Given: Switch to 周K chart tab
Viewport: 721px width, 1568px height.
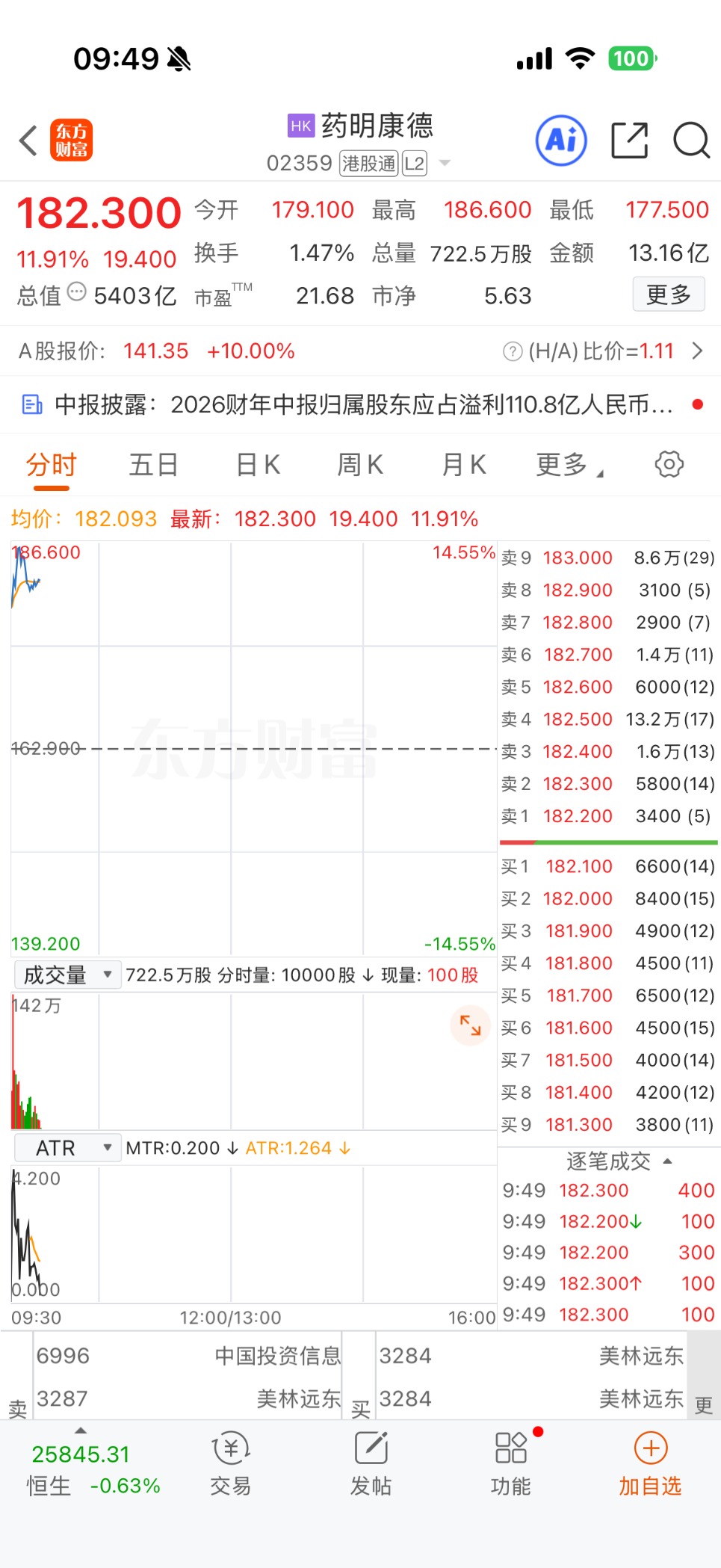Looking at the screenshot, I should (360, 465).
